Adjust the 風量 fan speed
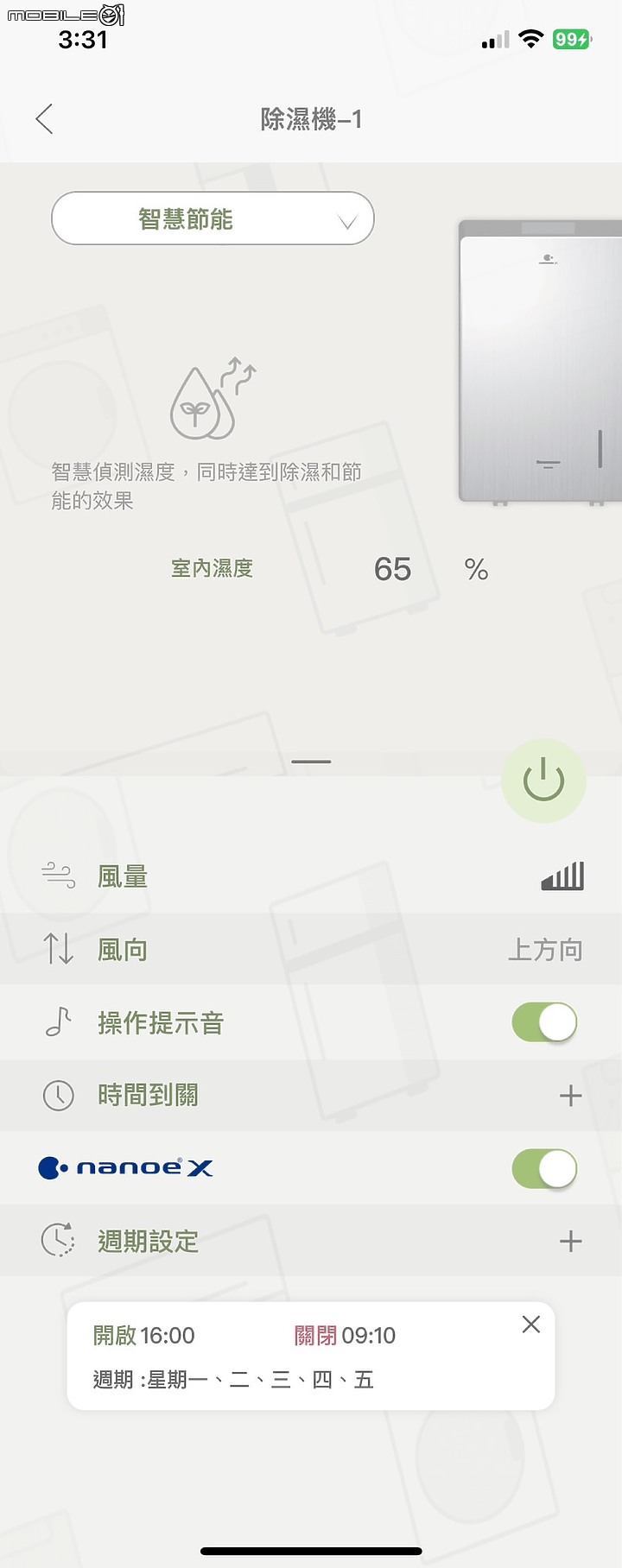Image resolution: width=622 pixels, height=1568 pixels. click(562, 876)
